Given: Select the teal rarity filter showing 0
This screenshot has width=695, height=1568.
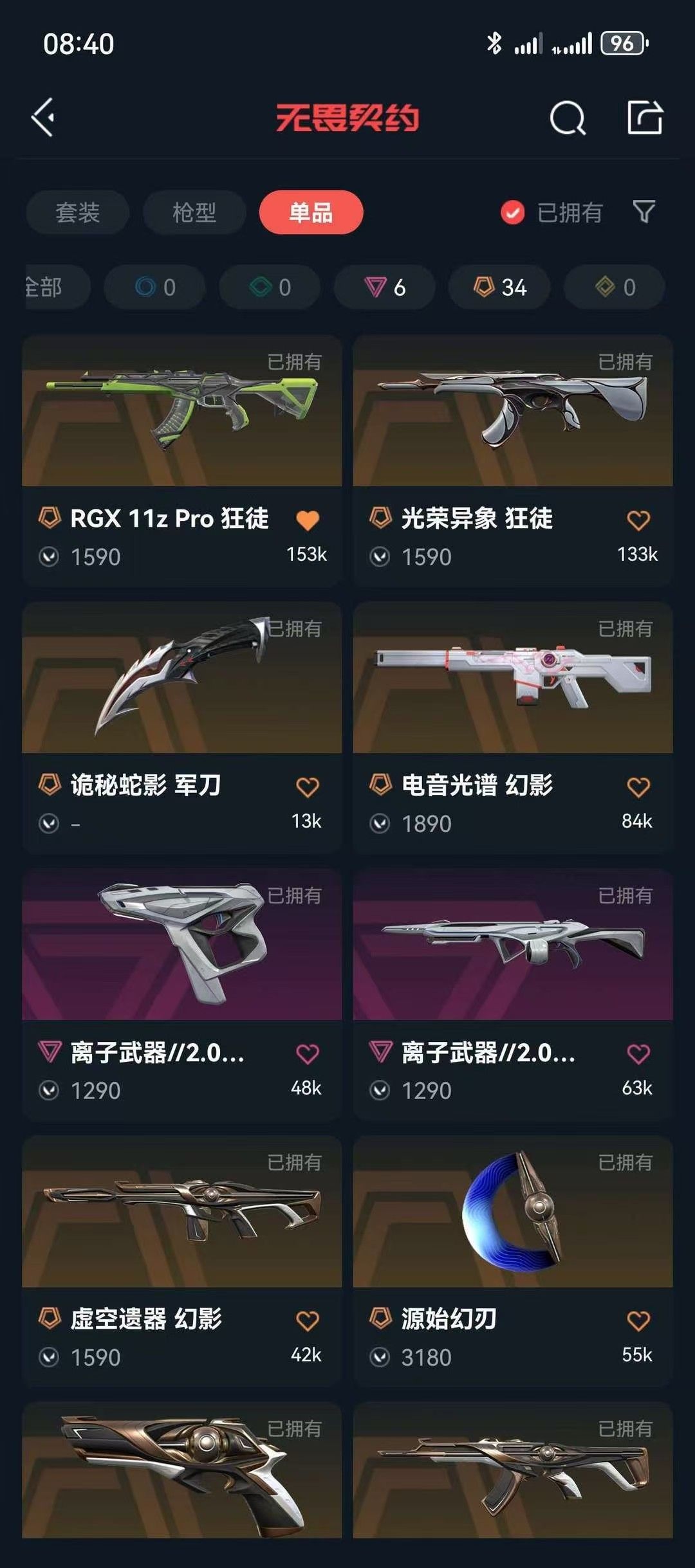Looking at the screenshot, I should click(268, 287).
